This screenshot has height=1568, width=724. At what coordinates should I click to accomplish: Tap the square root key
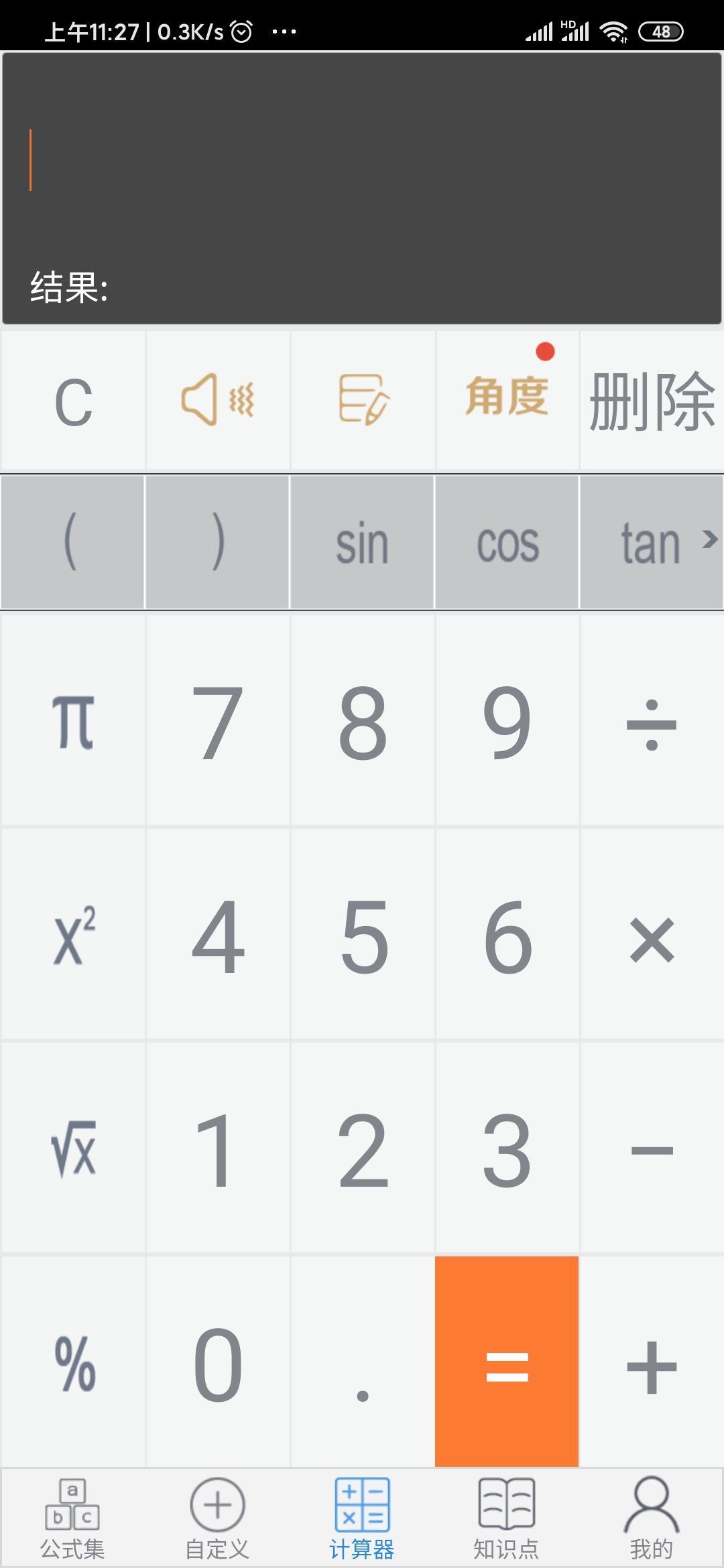click(x=73, y=1149)
